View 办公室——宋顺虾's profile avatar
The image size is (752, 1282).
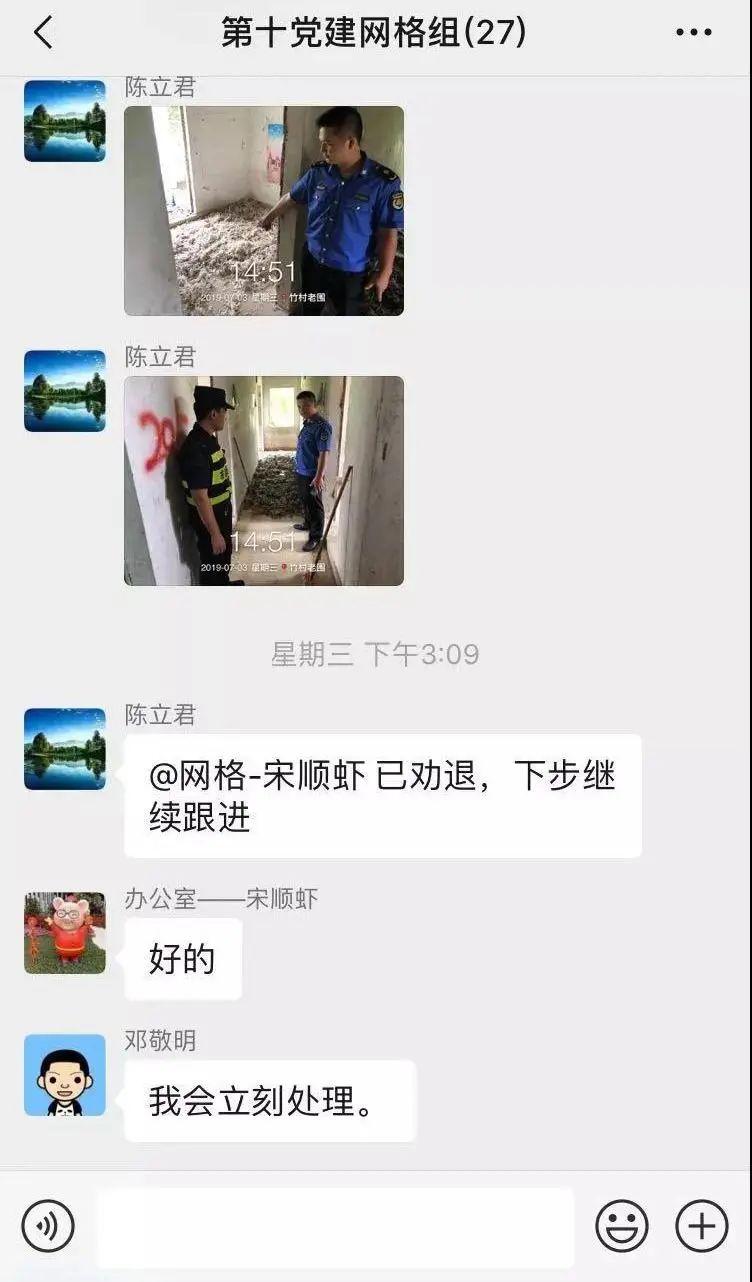pyautogui.click(x=65, y=933)
